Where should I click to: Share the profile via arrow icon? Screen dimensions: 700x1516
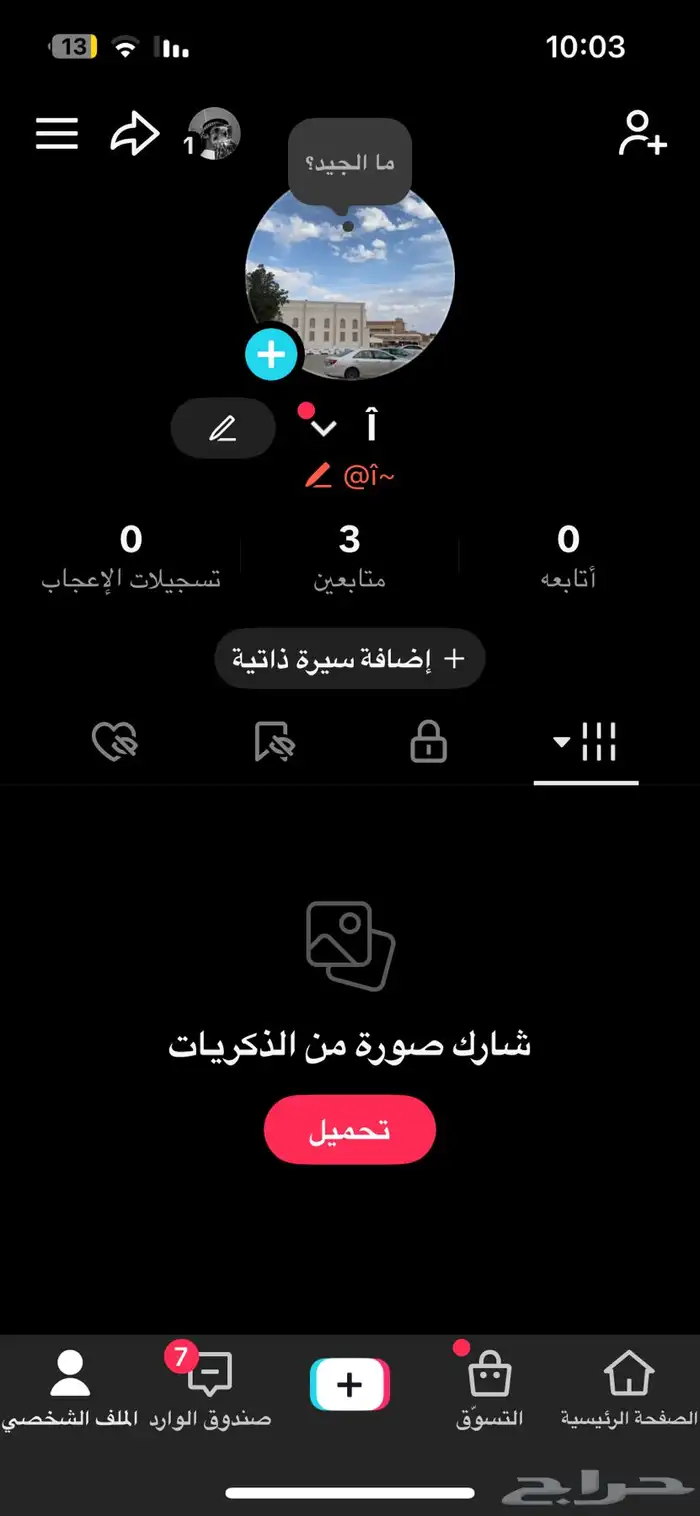tap(134, 134)
